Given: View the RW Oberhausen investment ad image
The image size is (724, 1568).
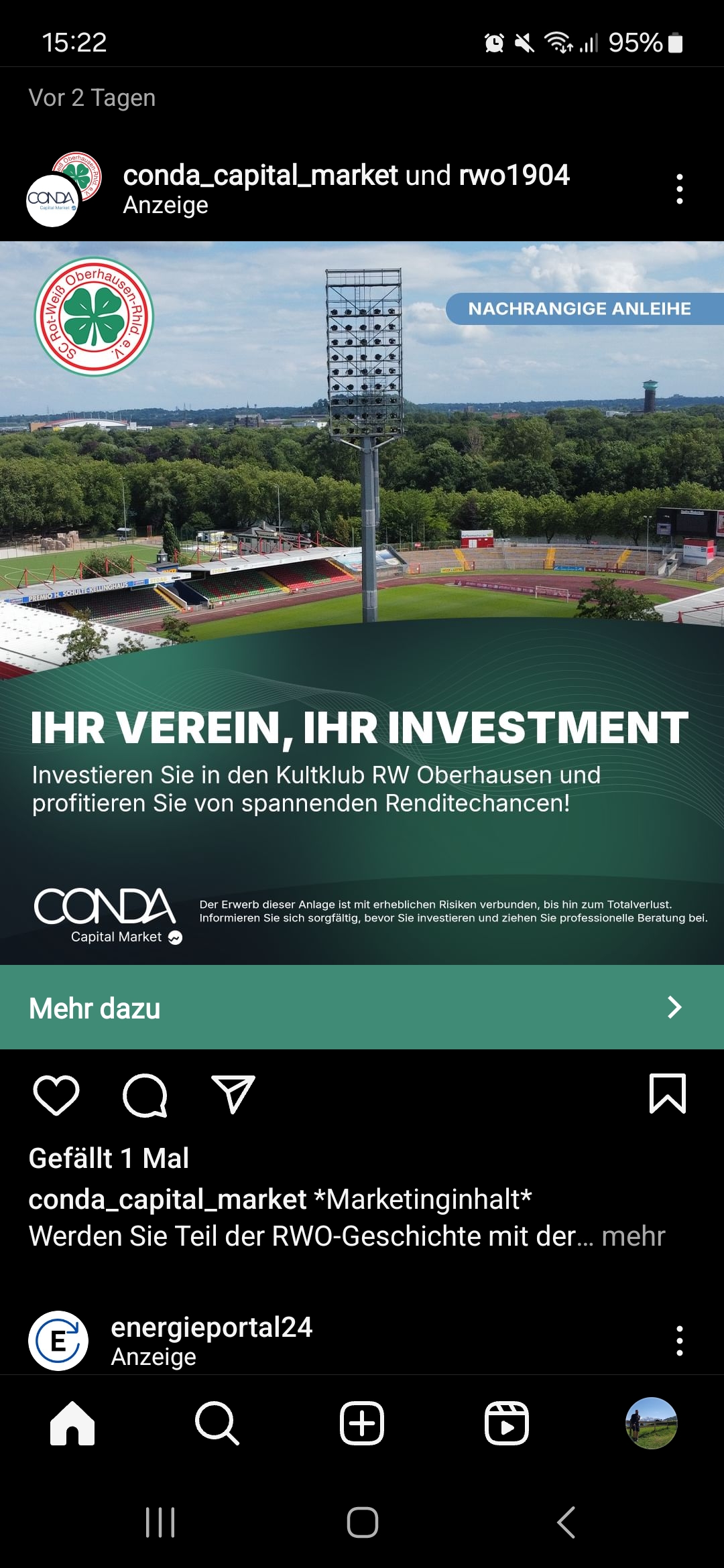Looking at the screenshot, I should point(362,603).
